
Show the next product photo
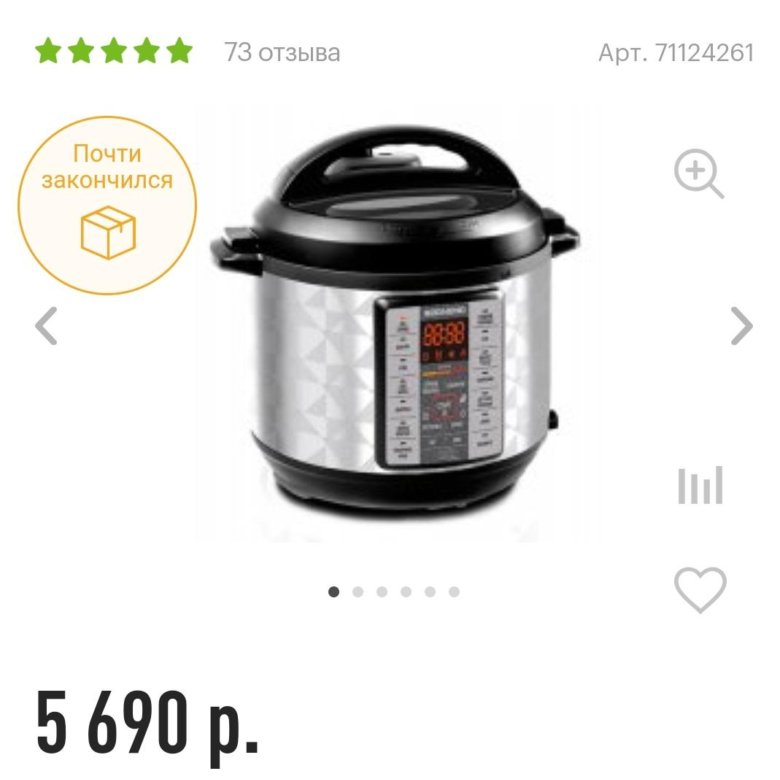(x=741, y=326)
